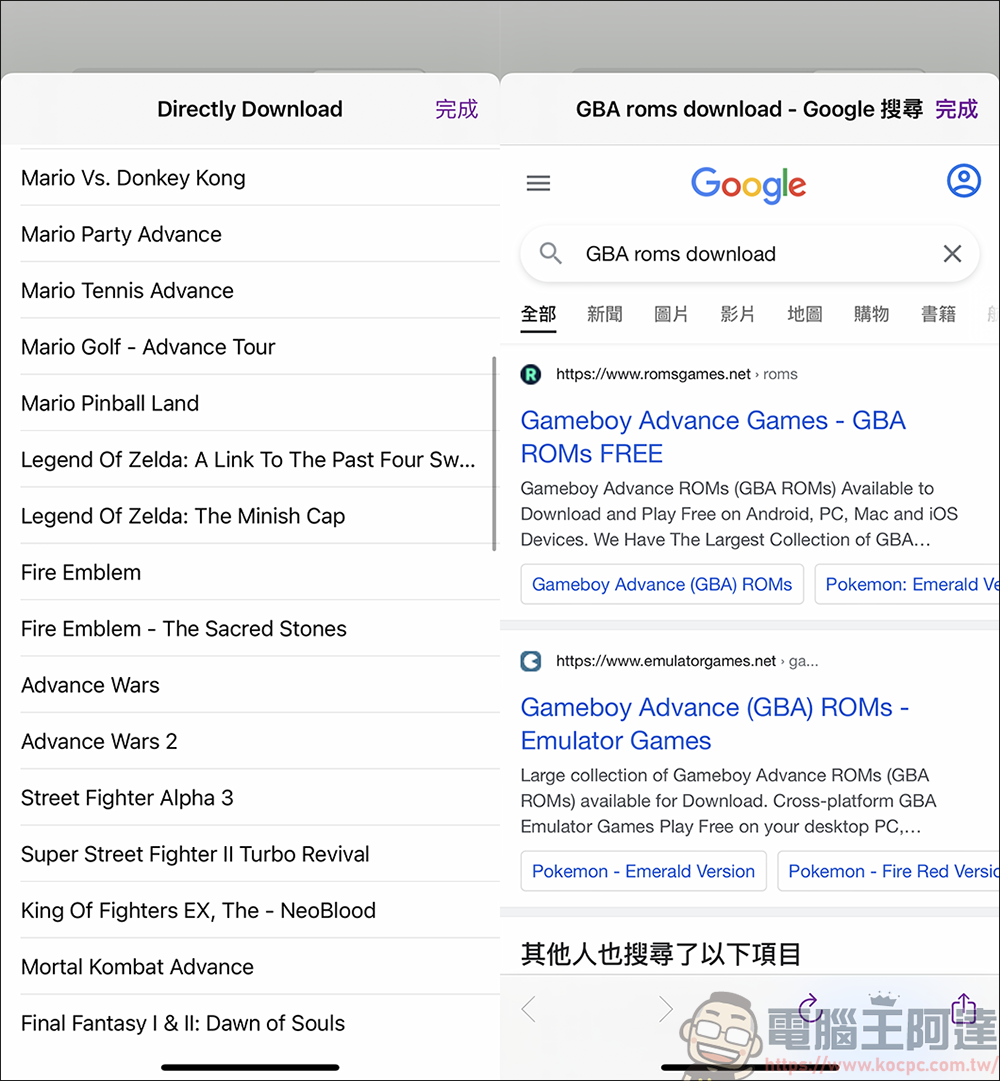
Task: Tap 完成 on Directly Download sheet
Action: click(x=456, y=109)
